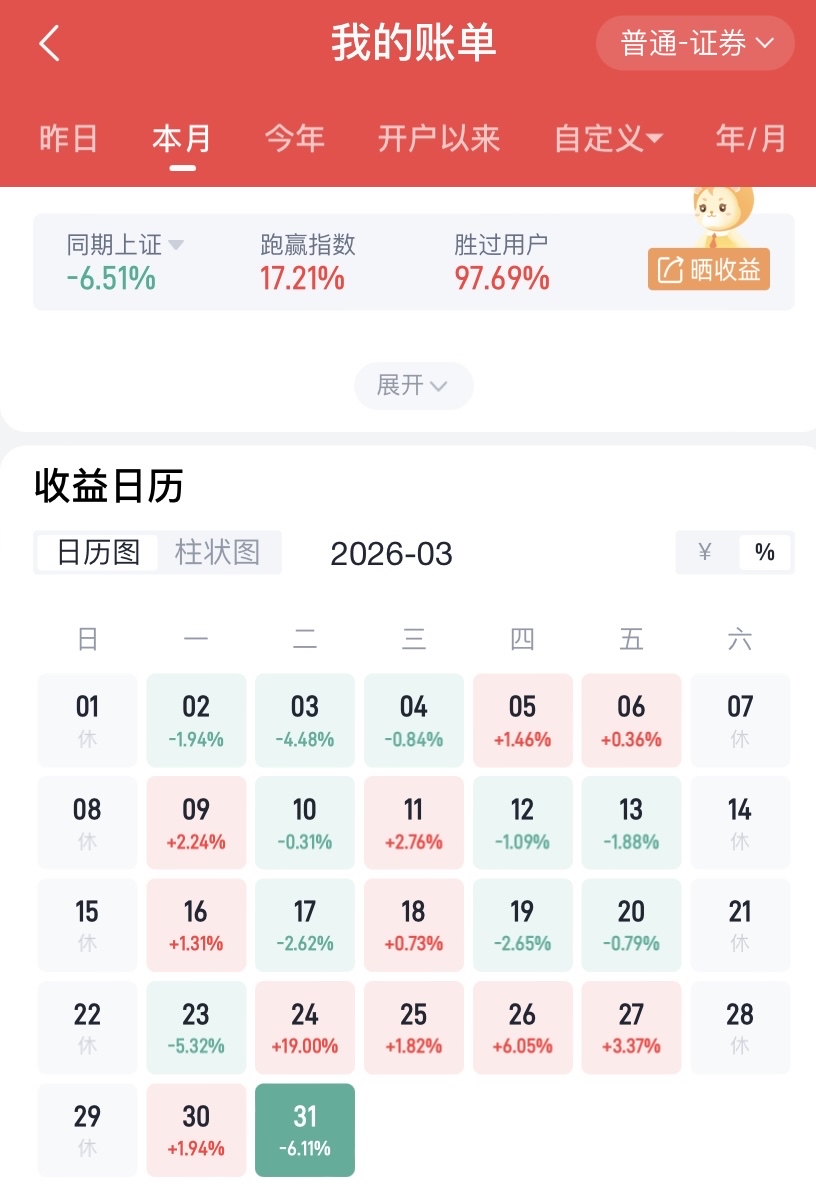Open the 开户以来 tab
The height and width of the screenshot is (1190, 816).
click(439, 138)
